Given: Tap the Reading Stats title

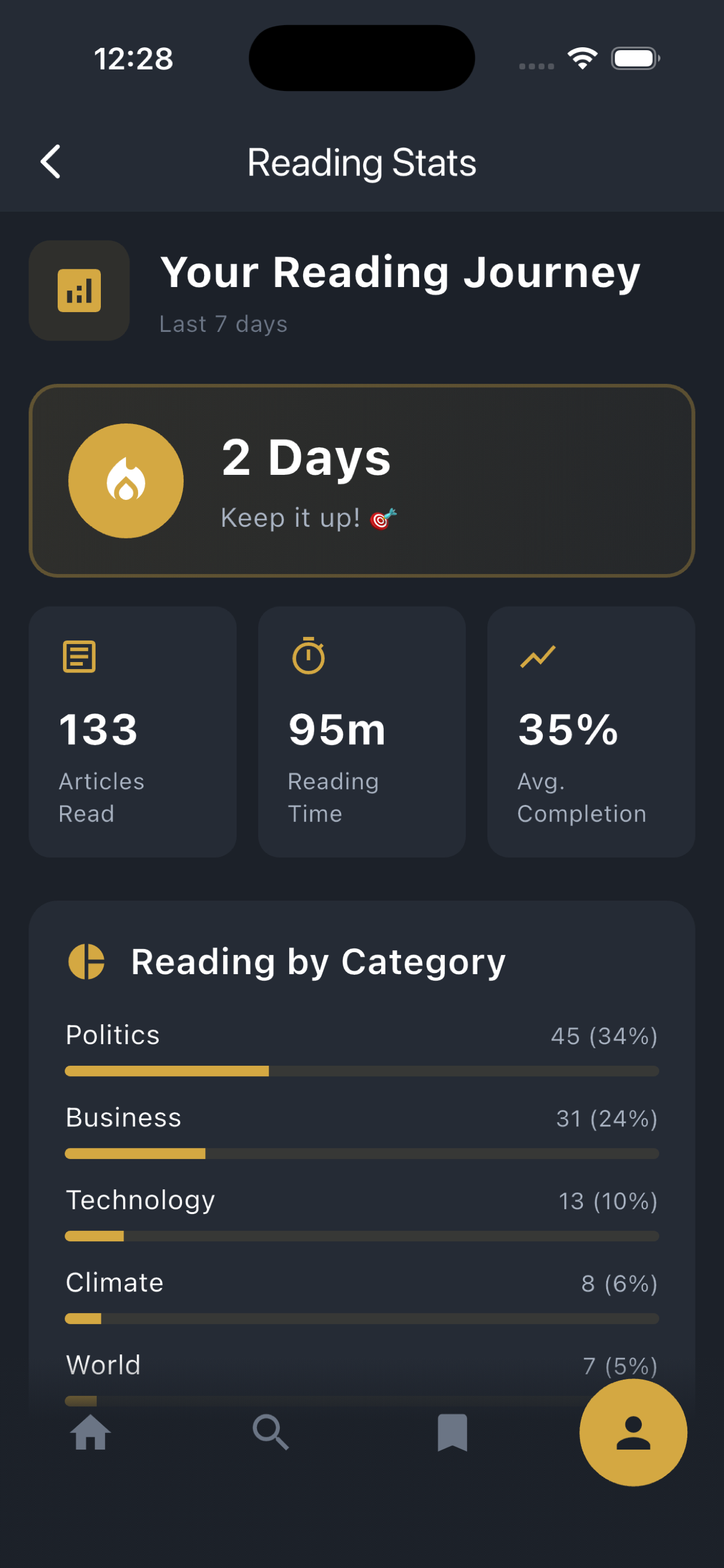Looking at the screenshot, I should [x=361, y=162].
